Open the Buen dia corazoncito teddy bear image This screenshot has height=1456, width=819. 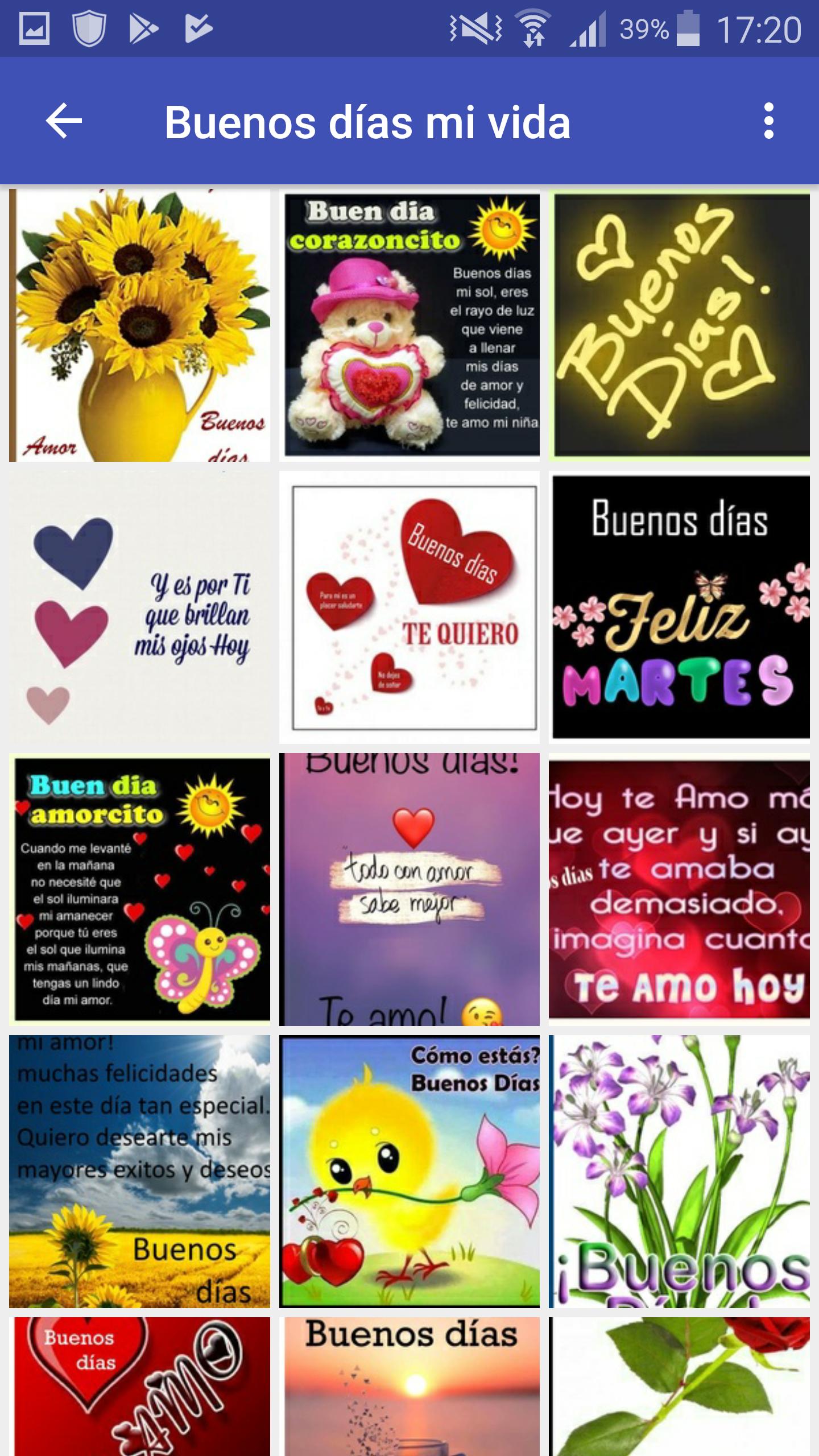click(x=409, y=325)
